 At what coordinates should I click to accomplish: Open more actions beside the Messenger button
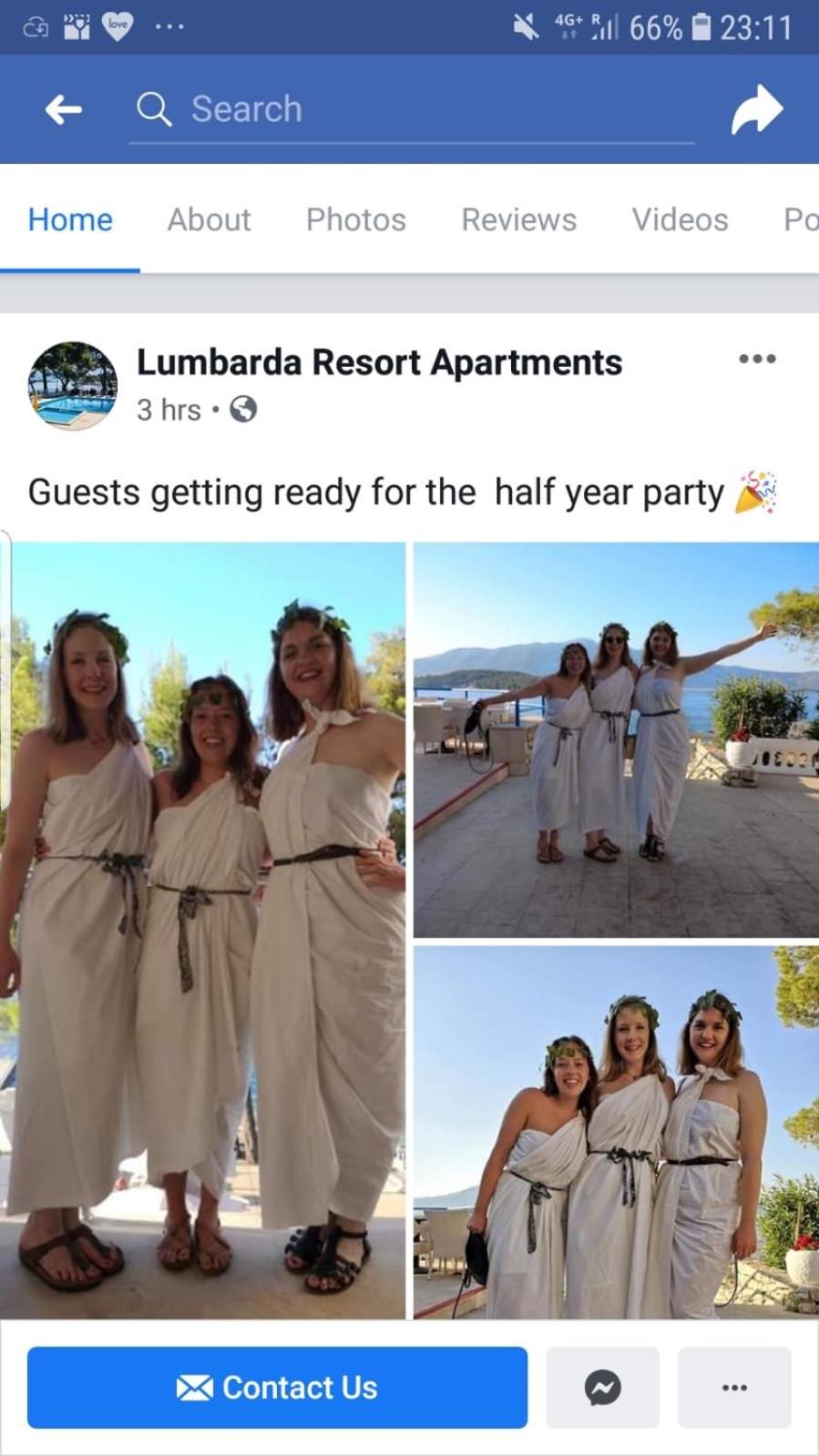coord(734,1387)
